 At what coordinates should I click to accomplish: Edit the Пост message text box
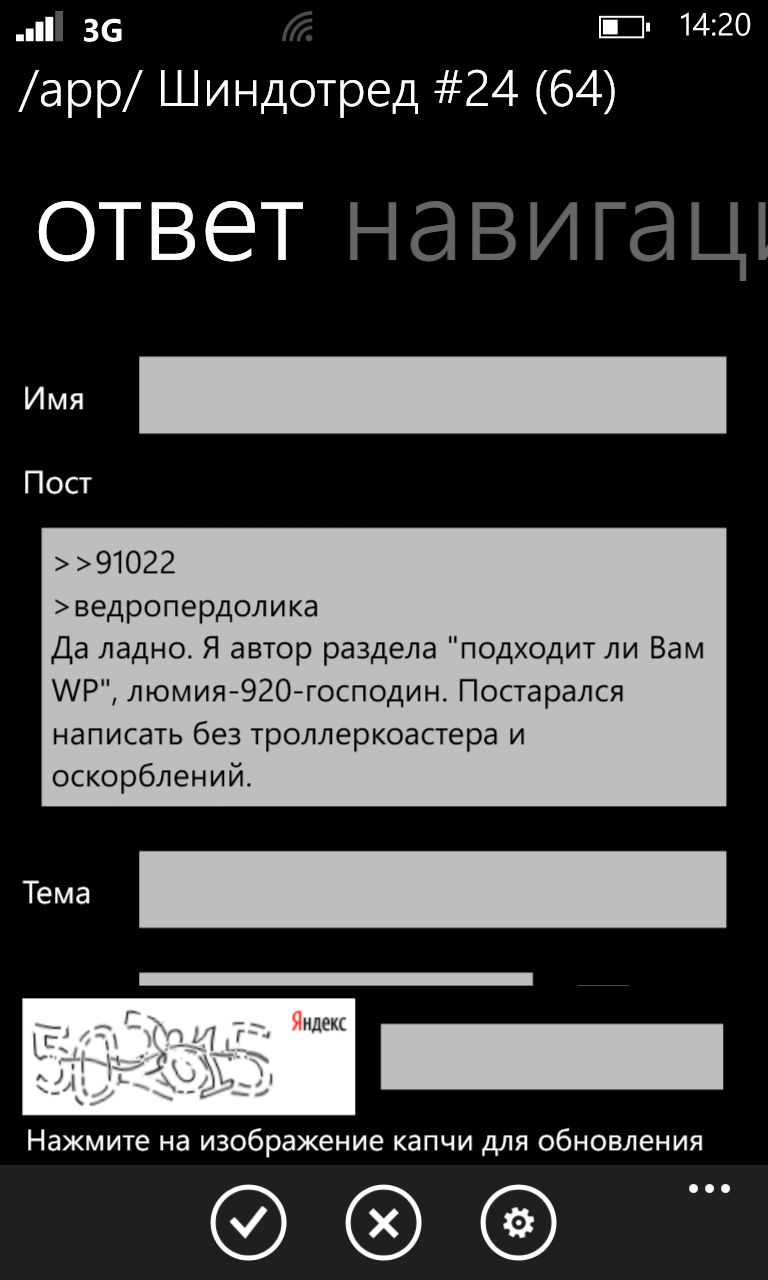point(383,667)
